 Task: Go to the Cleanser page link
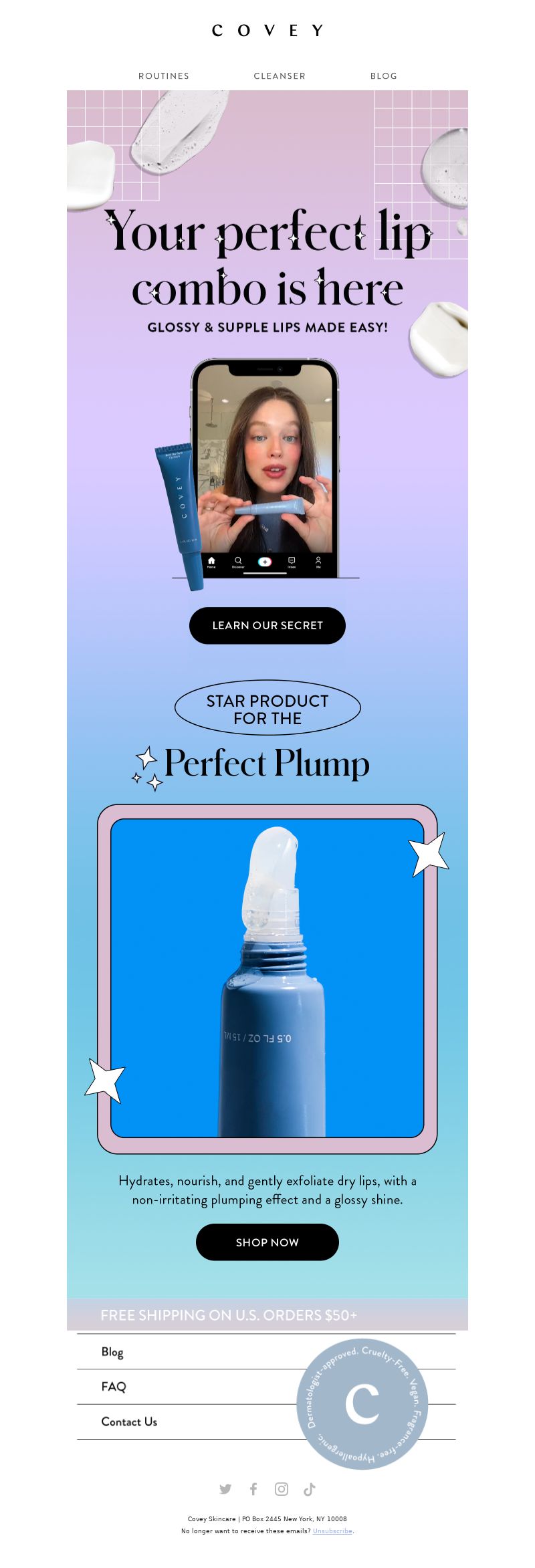coord(280,76)
